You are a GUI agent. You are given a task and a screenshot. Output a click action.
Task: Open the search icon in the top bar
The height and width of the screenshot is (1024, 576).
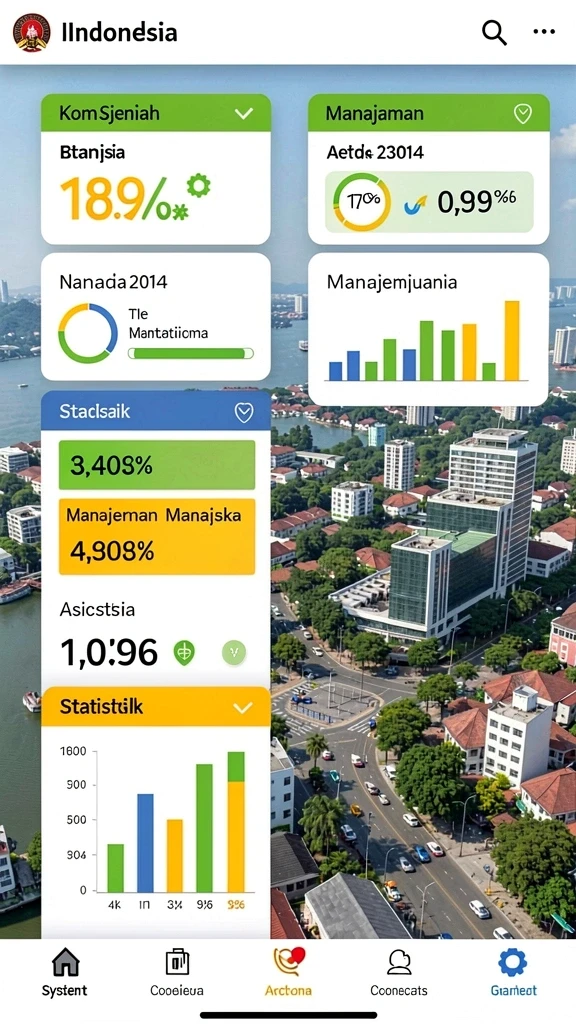pos(494,31)
